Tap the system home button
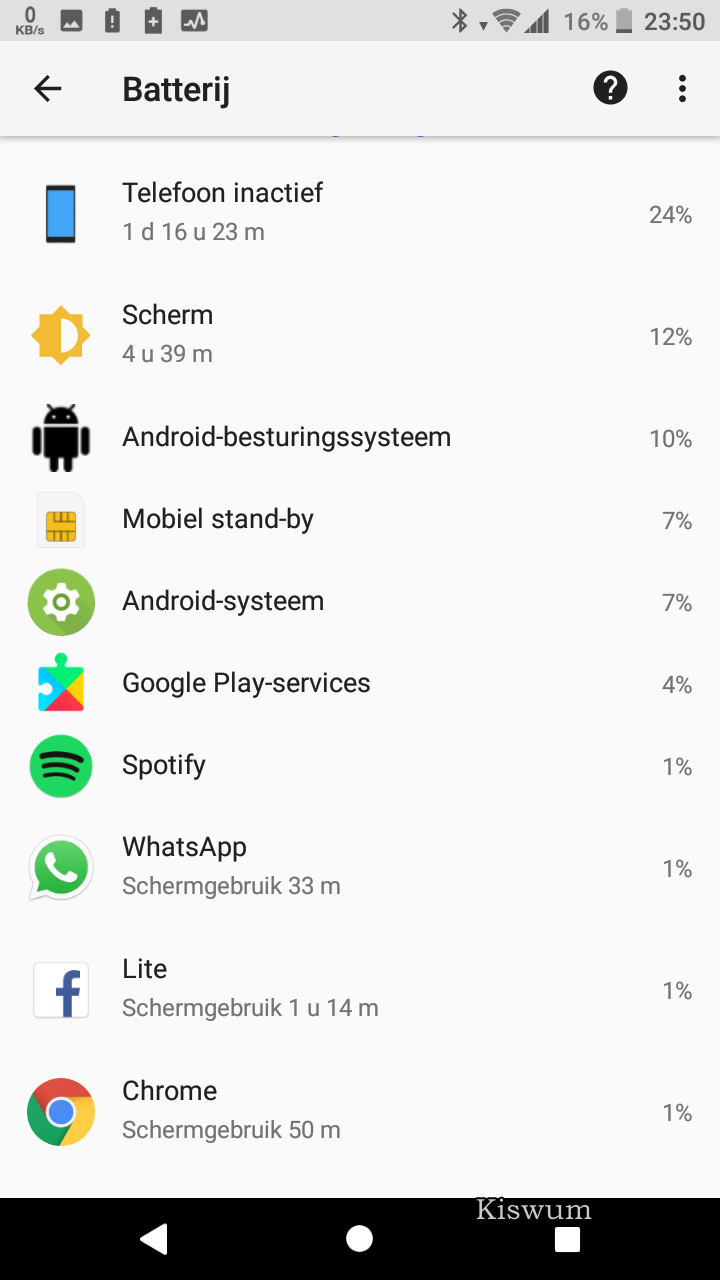 click(x=360, y=1239)
